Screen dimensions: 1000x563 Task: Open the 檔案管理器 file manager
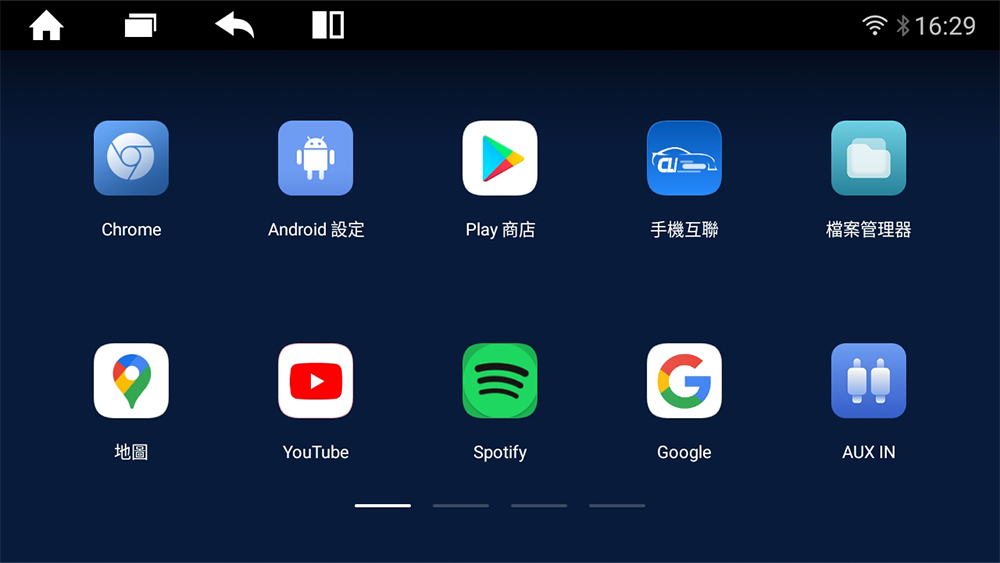pyautogui.click(x=868, y=158)
